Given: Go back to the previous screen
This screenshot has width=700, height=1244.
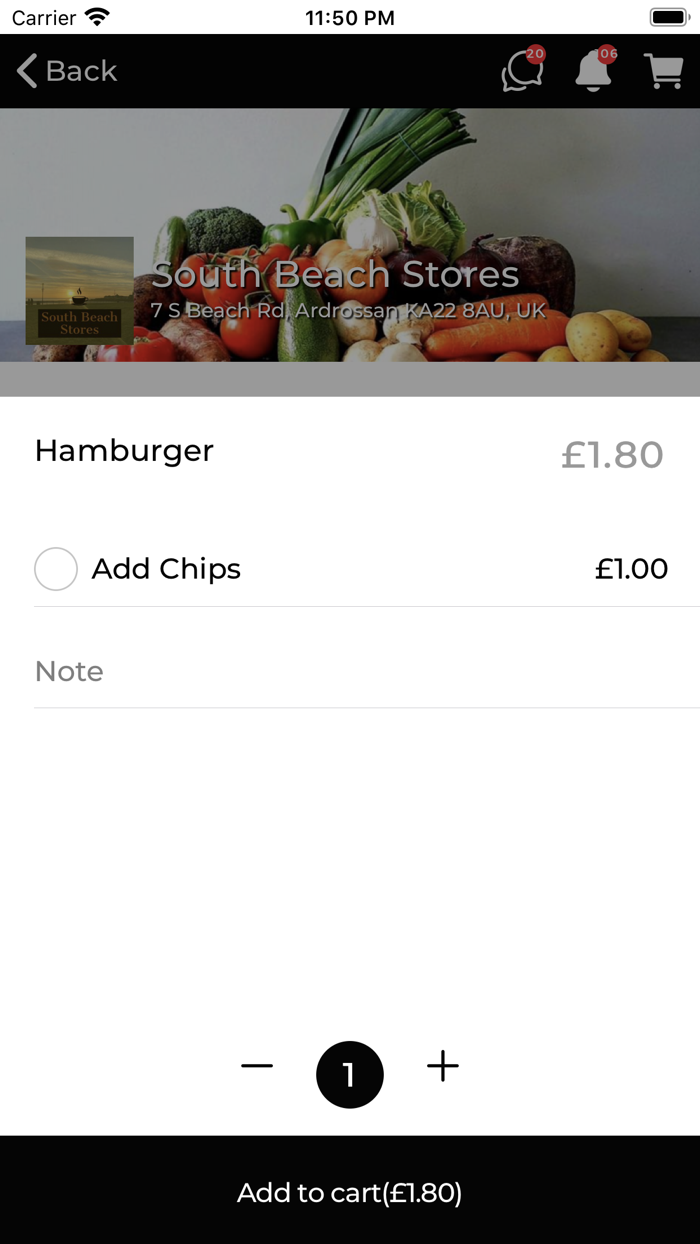Looking at the screenshot, I should coord(67,71).
